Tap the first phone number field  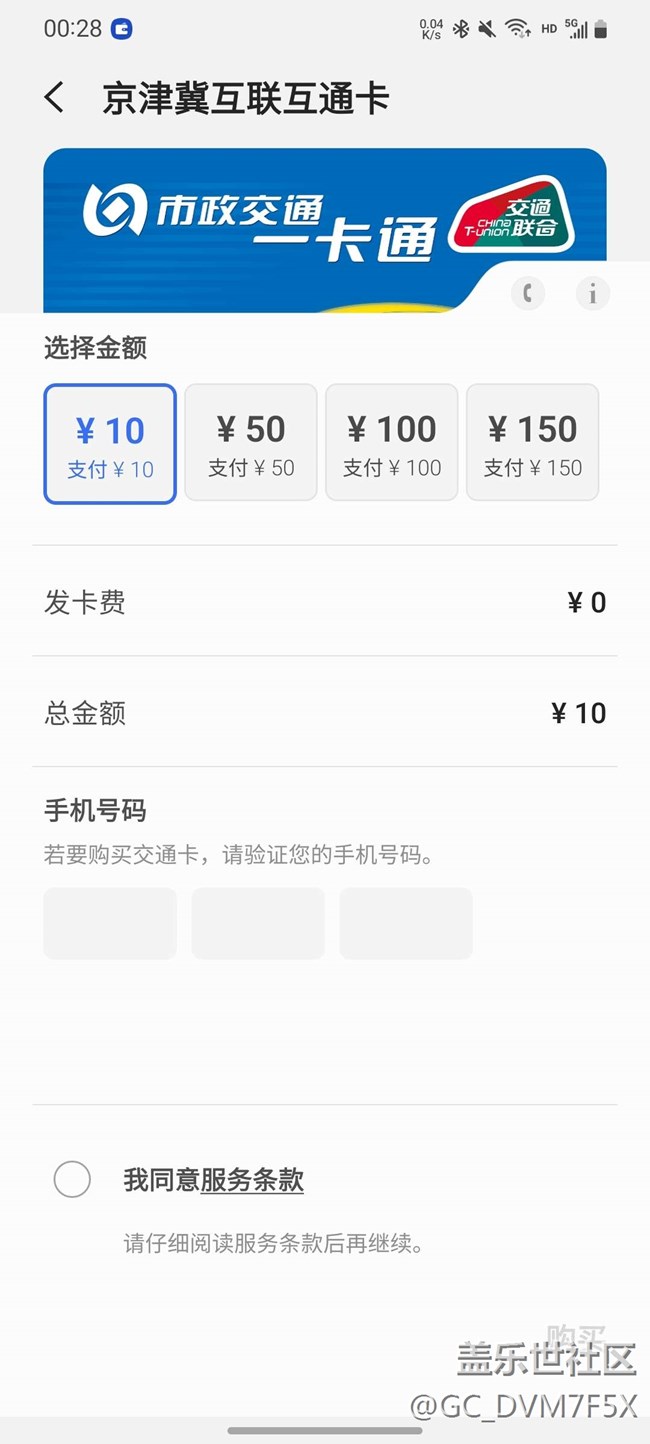pyautogui.click(x=110, y=923)
